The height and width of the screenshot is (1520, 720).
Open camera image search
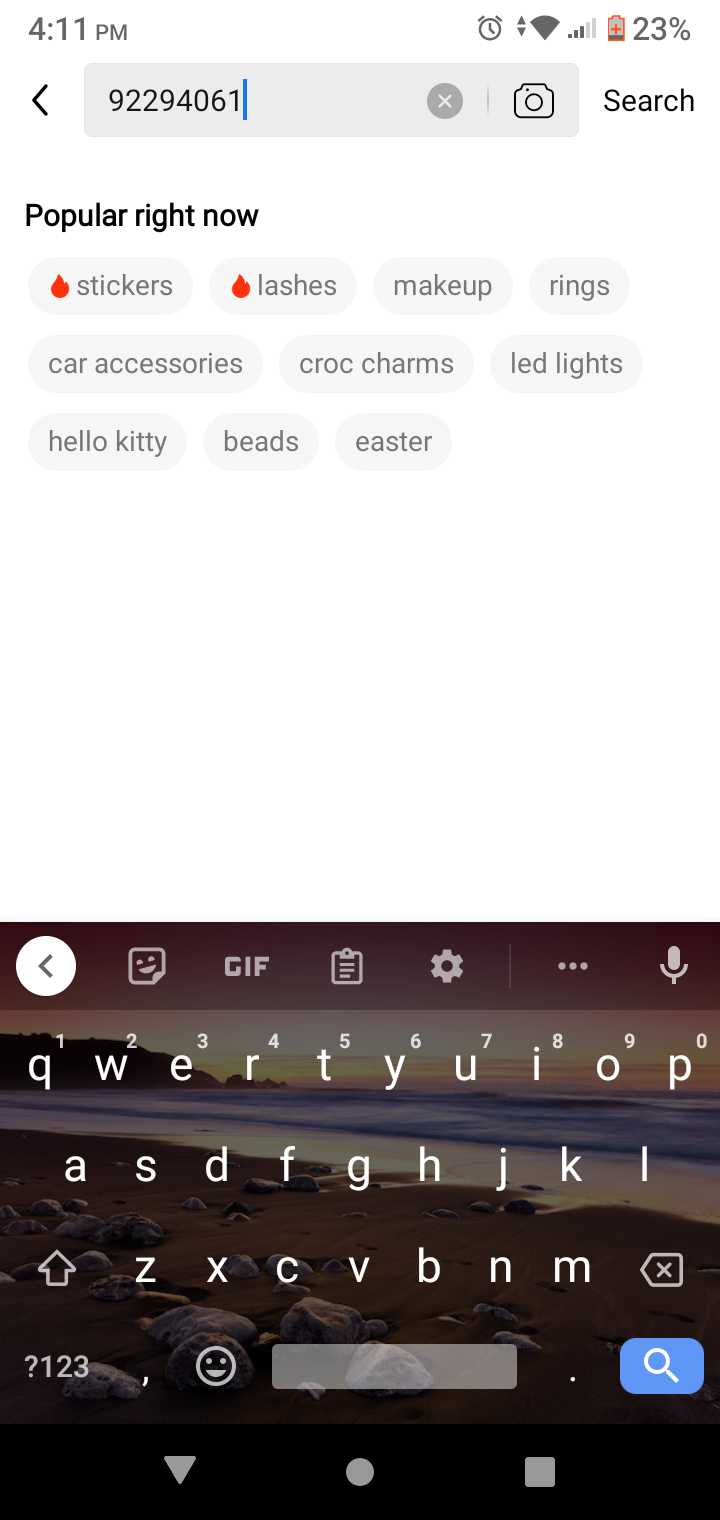click(x=534, y=100)
